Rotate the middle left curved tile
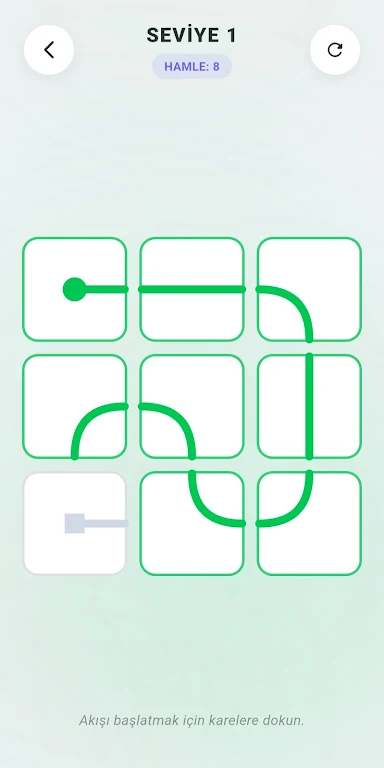Screen dimensions: 384x768 coord(74,407)
